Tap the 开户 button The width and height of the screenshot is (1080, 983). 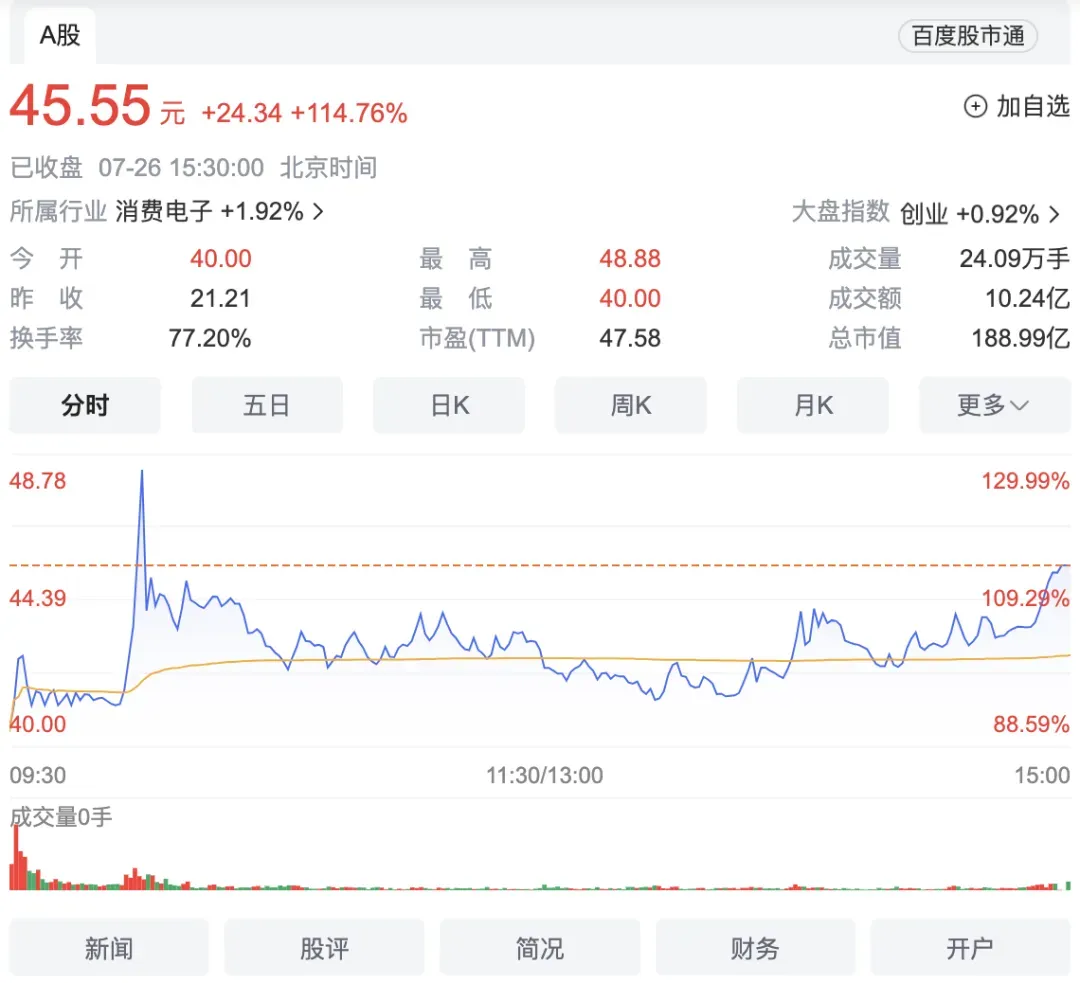[970, 948]
